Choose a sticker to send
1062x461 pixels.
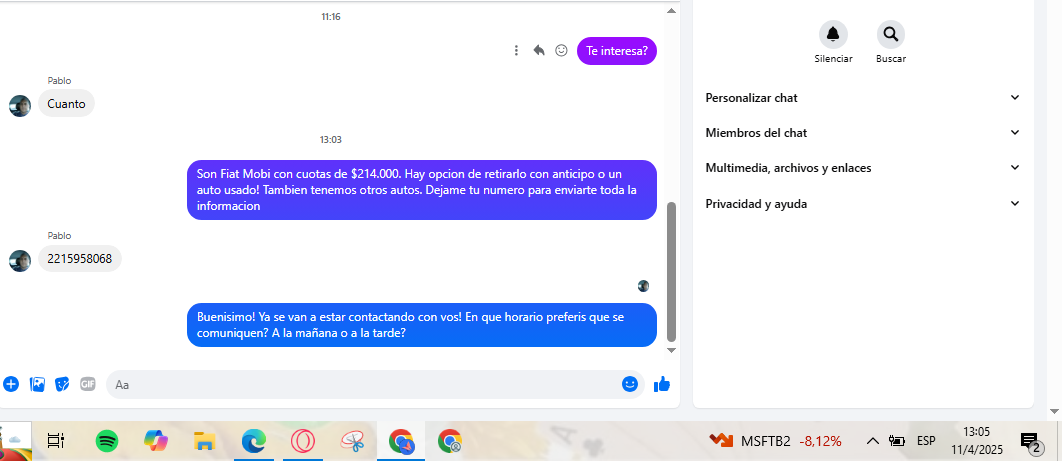click(x=62, y=384)
